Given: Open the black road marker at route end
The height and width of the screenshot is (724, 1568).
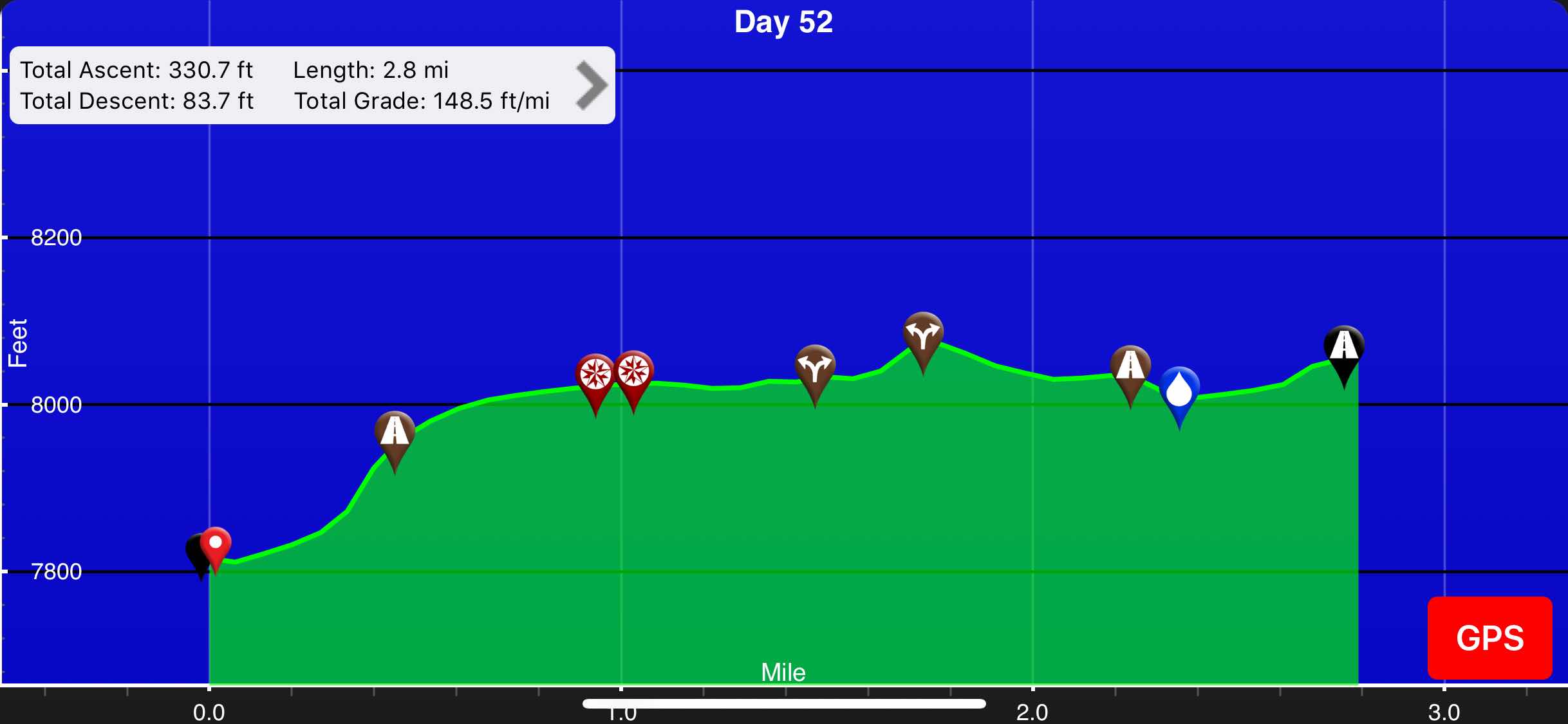Looking at the screenshot, I should click(1344, 348).
